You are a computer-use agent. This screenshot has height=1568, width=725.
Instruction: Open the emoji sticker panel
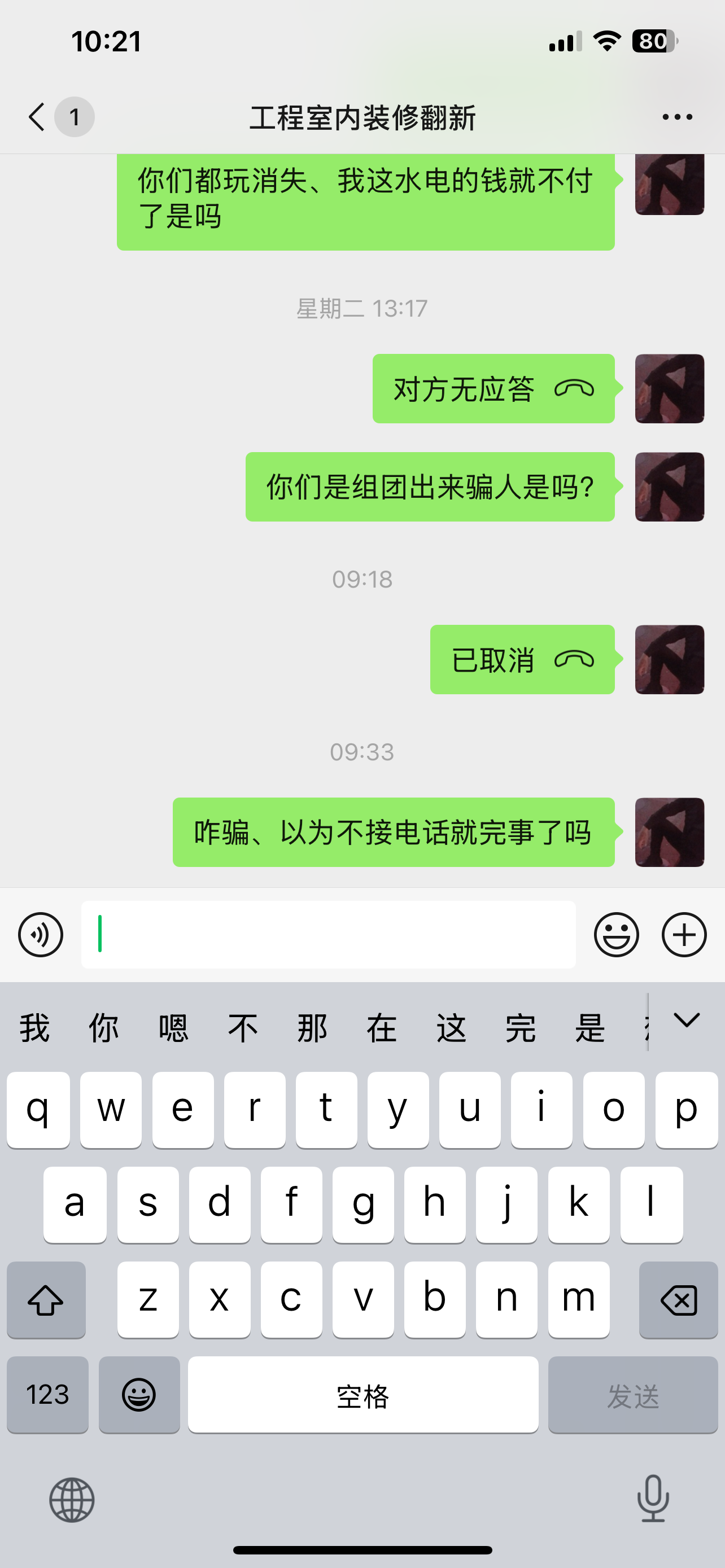tap(616, 934)
